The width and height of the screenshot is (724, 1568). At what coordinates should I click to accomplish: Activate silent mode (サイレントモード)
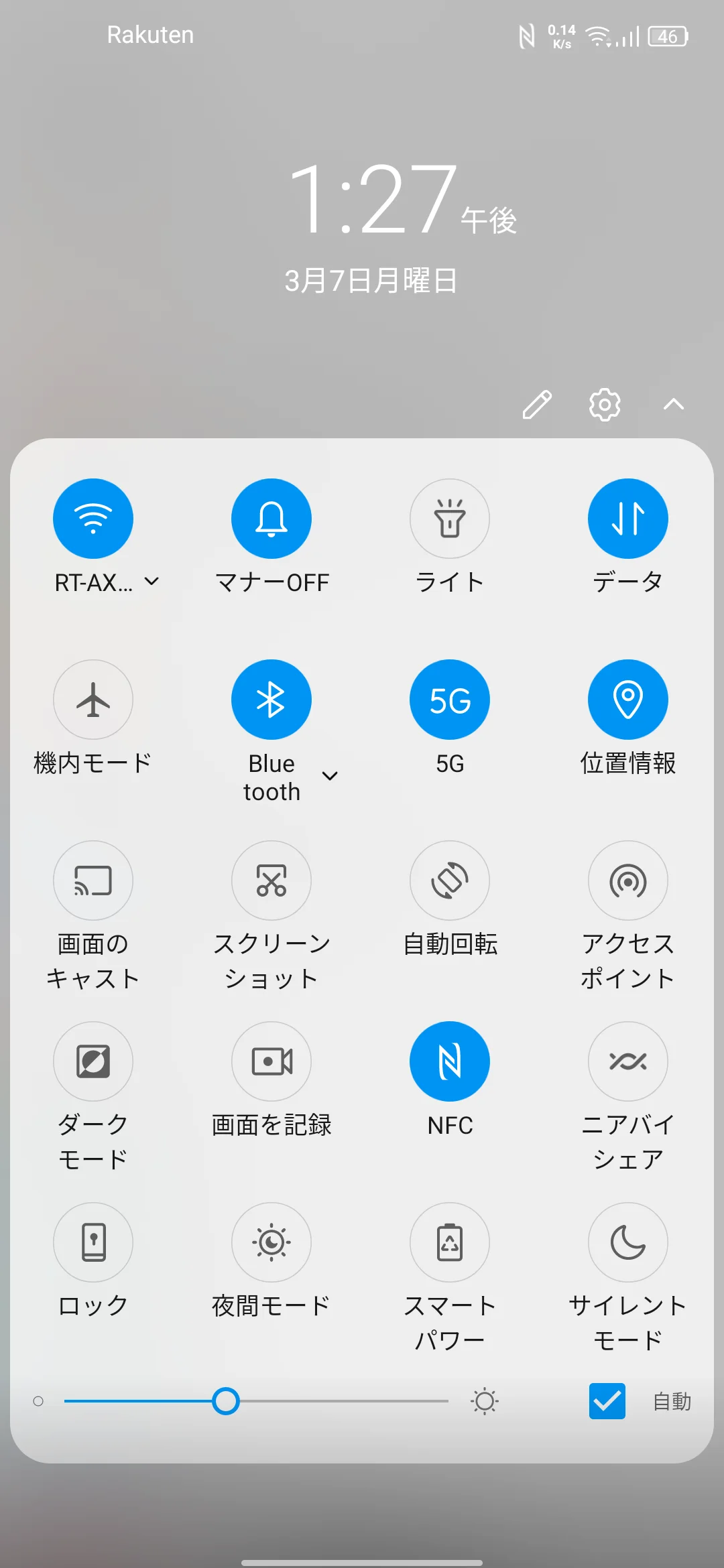click(628, 1242)
